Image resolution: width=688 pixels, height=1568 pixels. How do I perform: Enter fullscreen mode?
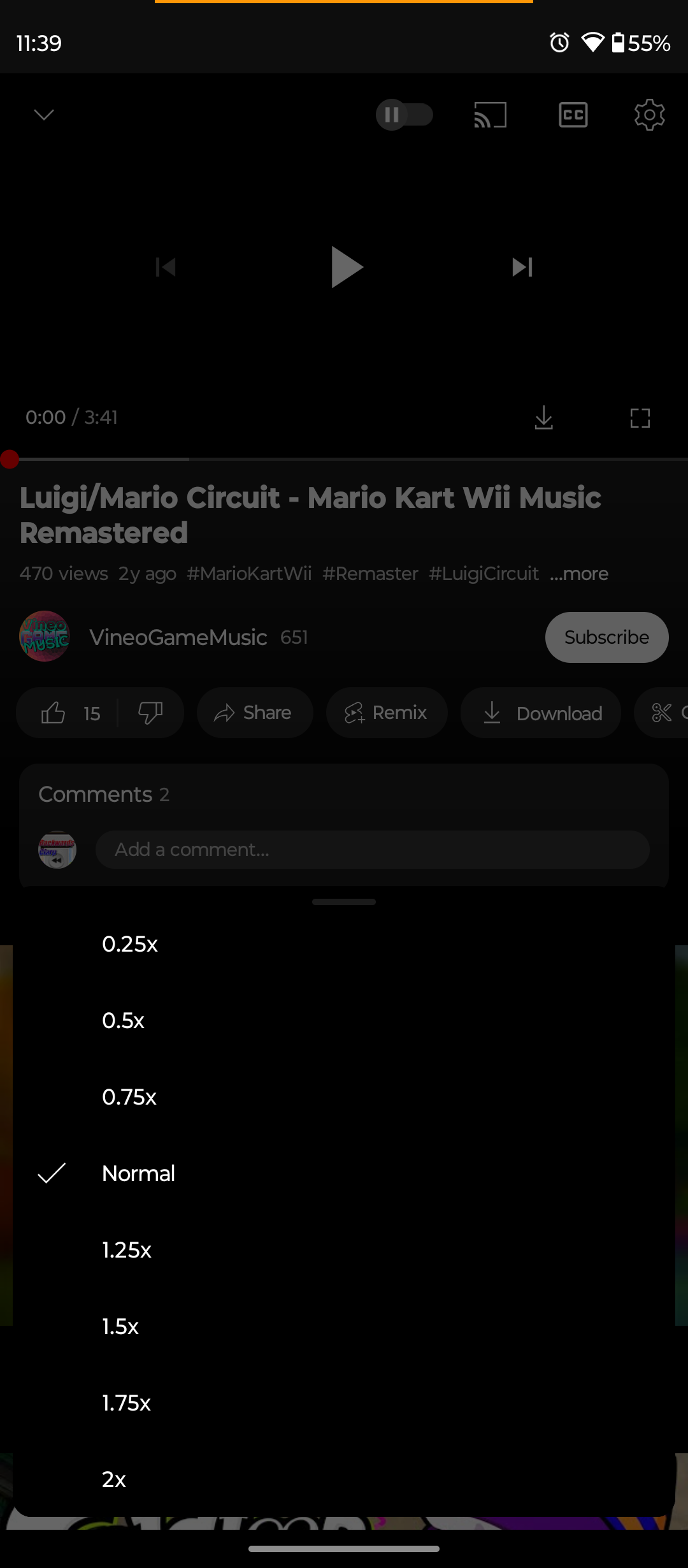click(x=640, y=417)
